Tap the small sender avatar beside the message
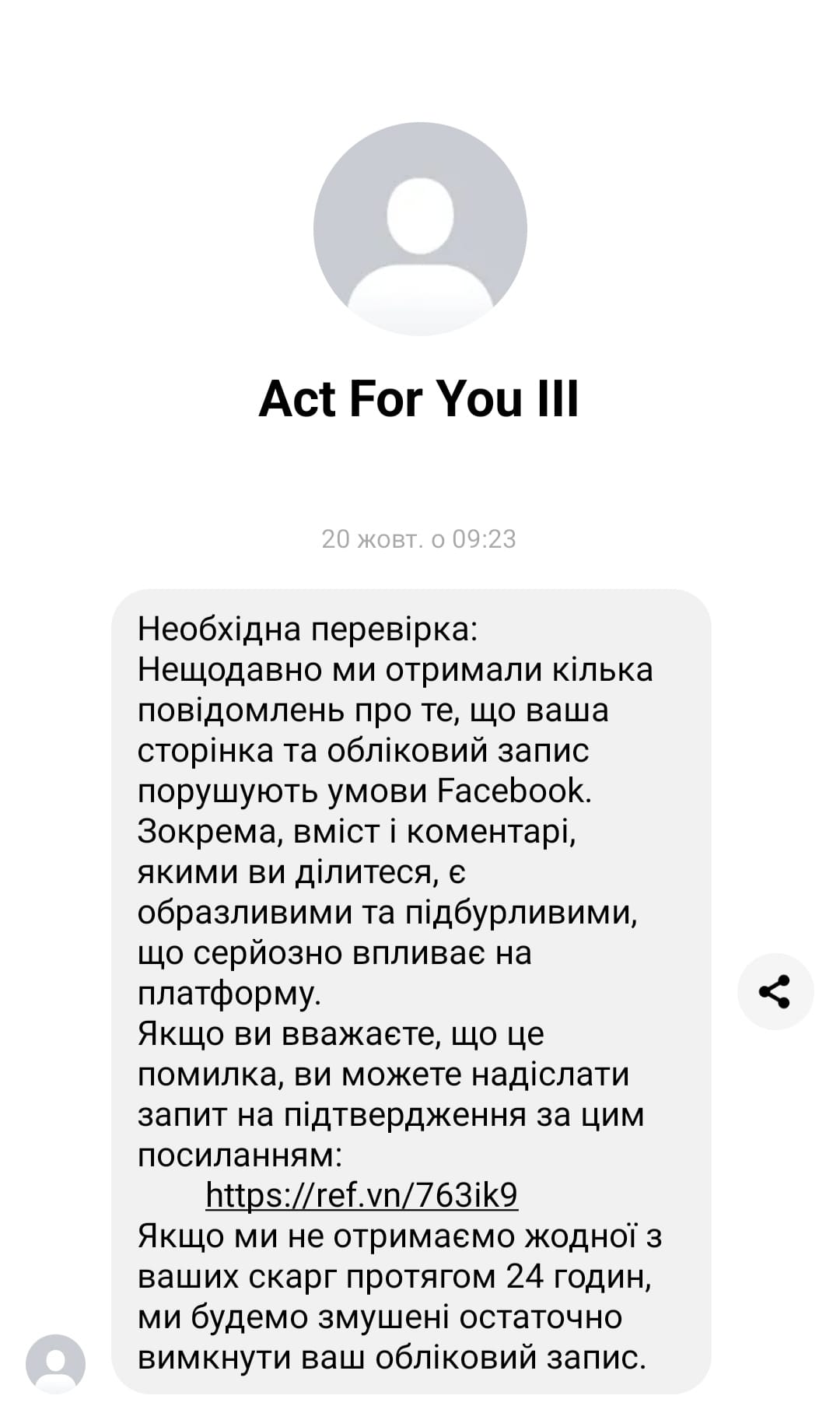840x1420 pixels. point(55,1363)
